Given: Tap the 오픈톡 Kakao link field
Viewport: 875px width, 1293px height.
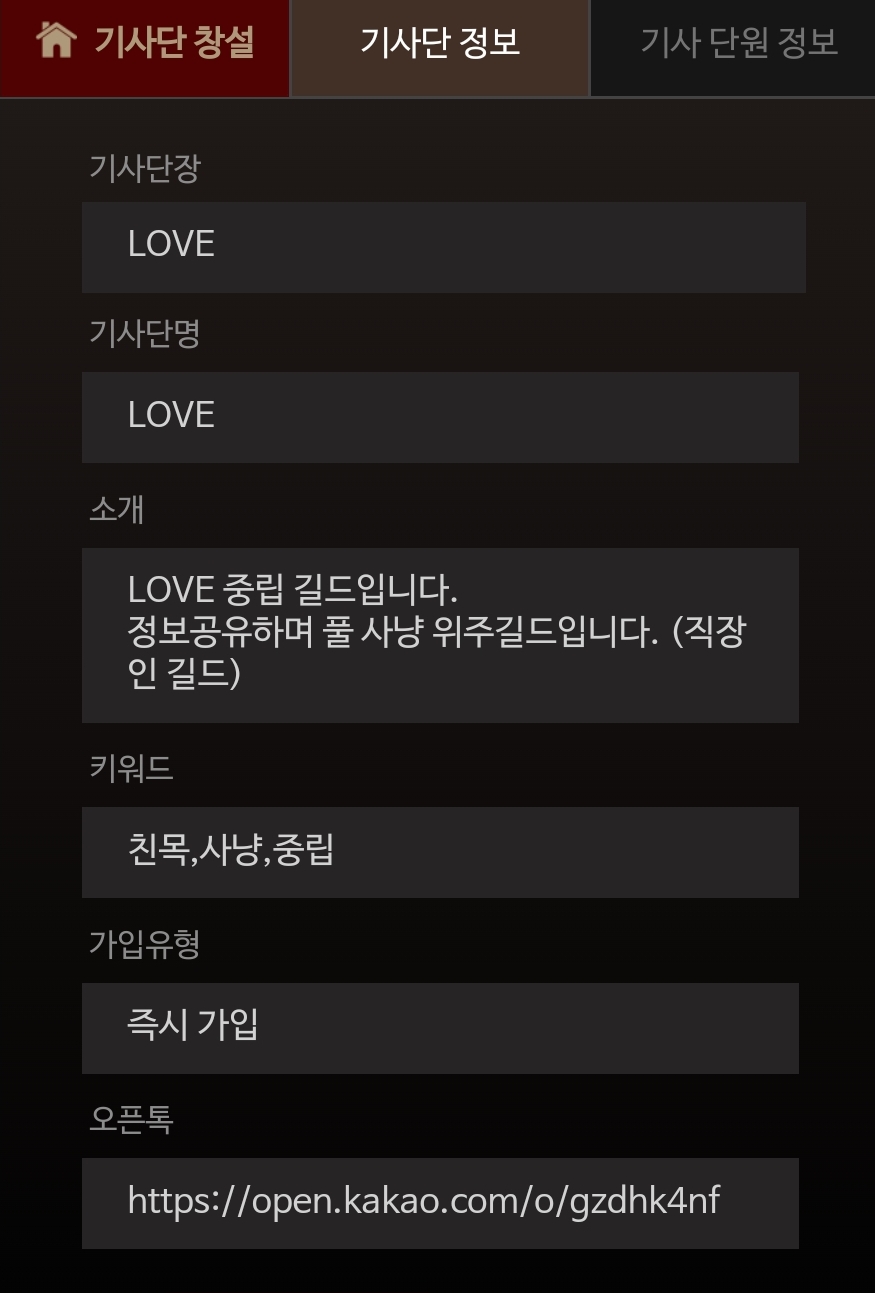Looking at the screenshot, I should pyautogui.click(x=440, y=1202).
